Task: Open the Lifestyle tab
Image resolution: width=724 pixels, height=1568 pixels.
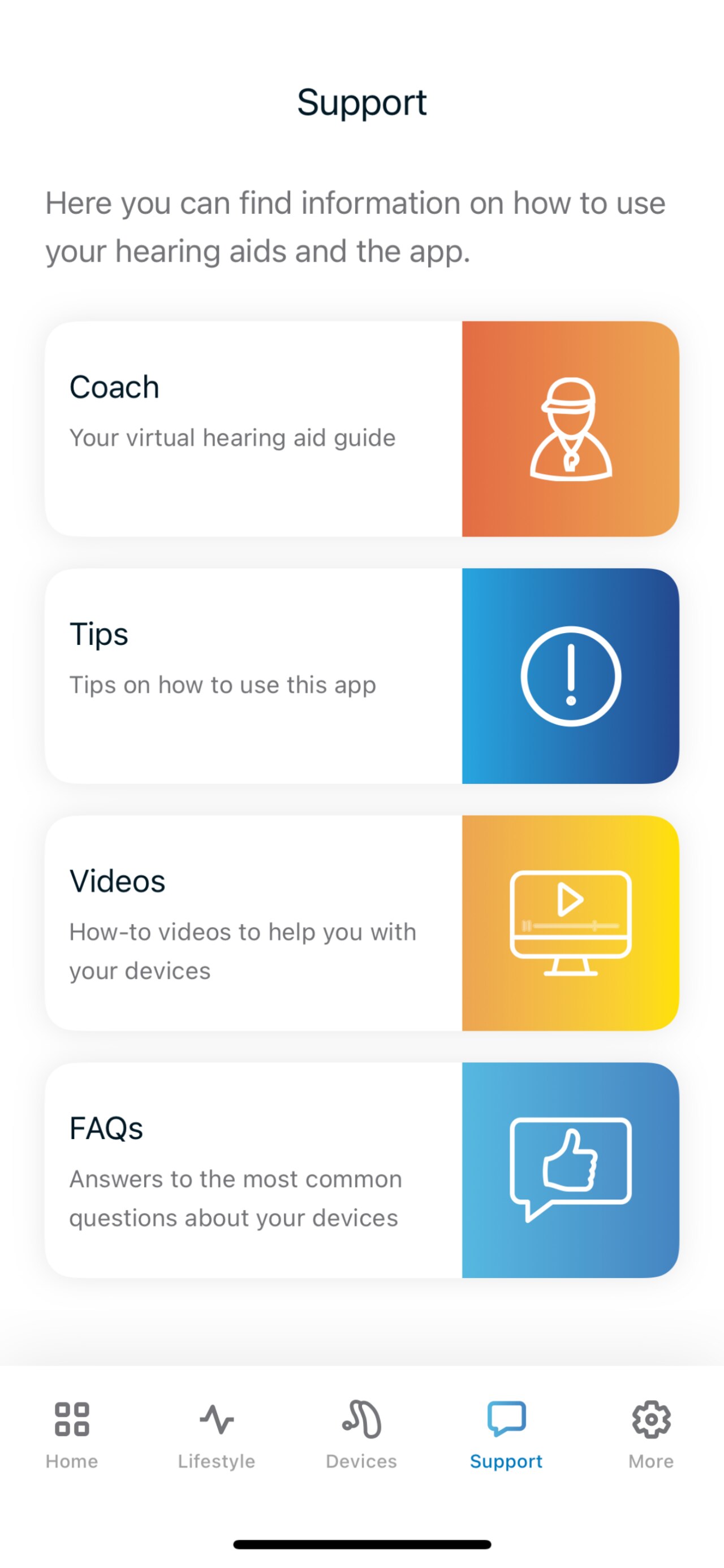Action: (216, 1443)
